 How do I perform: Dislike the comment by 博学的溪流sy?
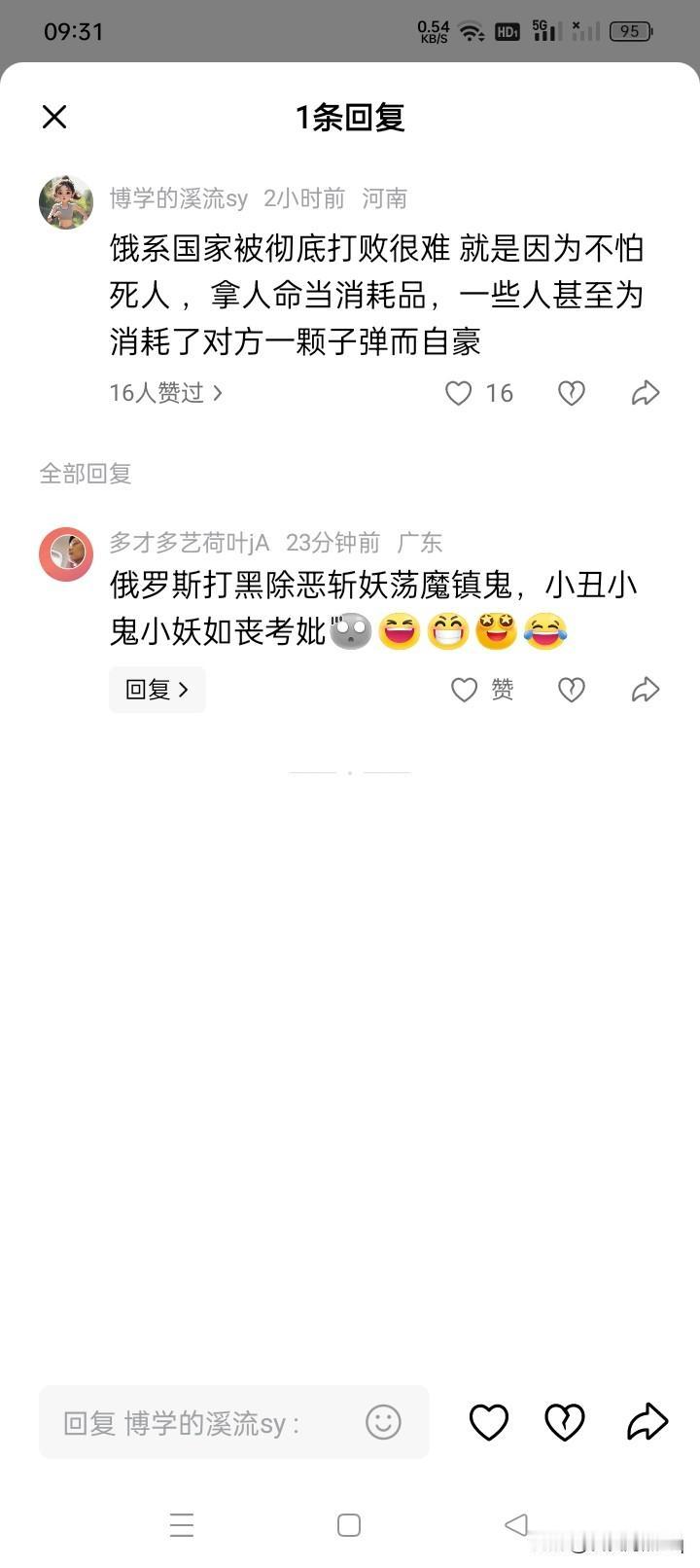click(572, 393)
